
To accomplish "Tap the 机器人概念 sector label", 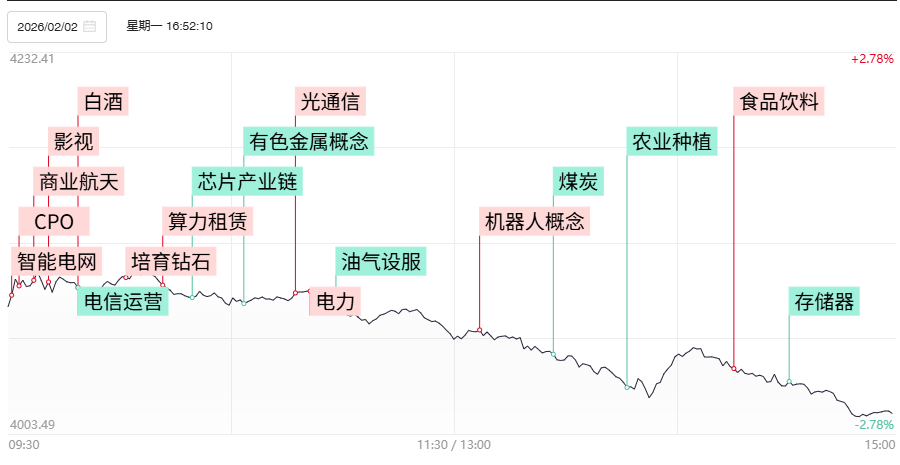I will [x=534, y=221].
